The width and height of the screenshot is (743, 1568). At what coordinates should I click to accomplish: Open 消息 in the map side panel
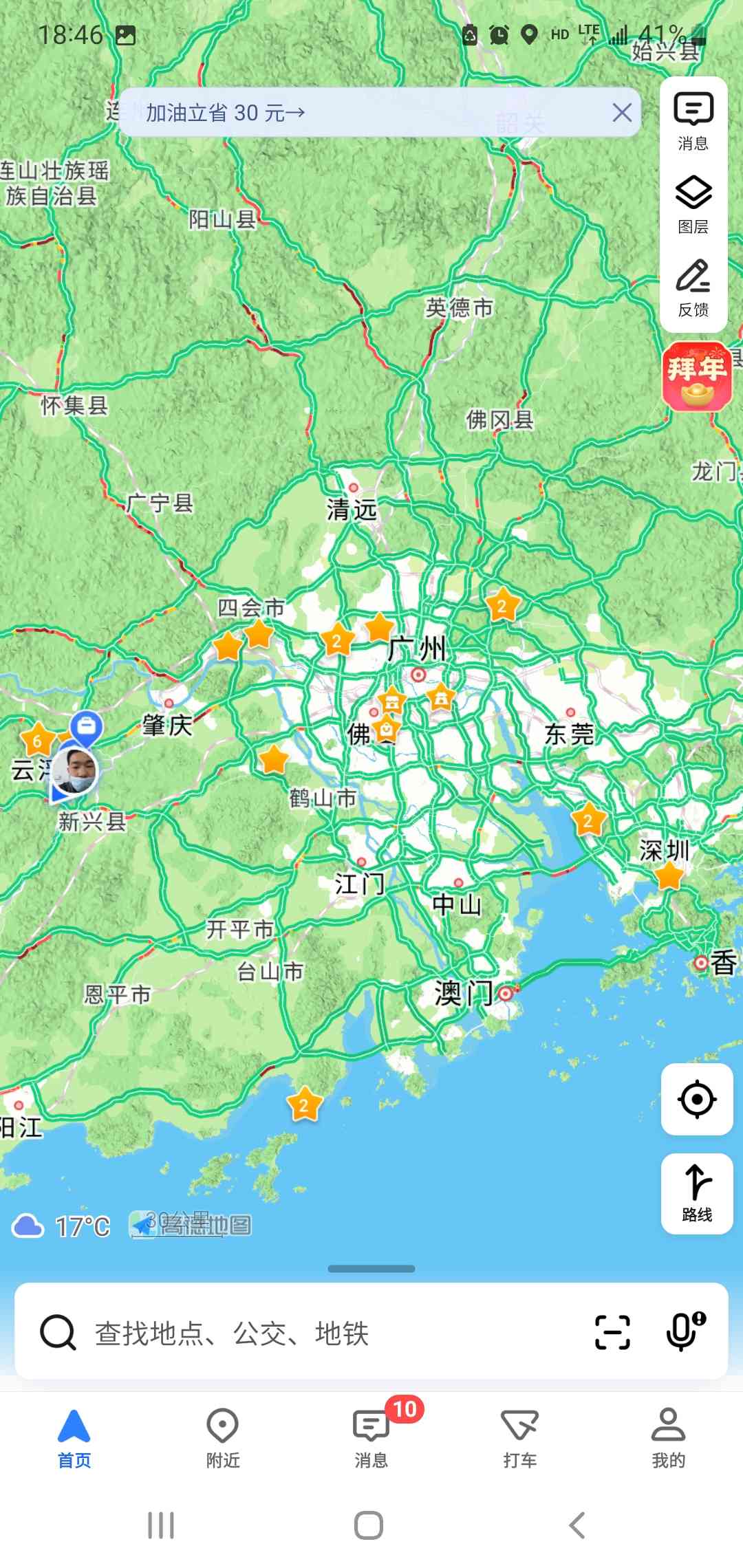693,121
